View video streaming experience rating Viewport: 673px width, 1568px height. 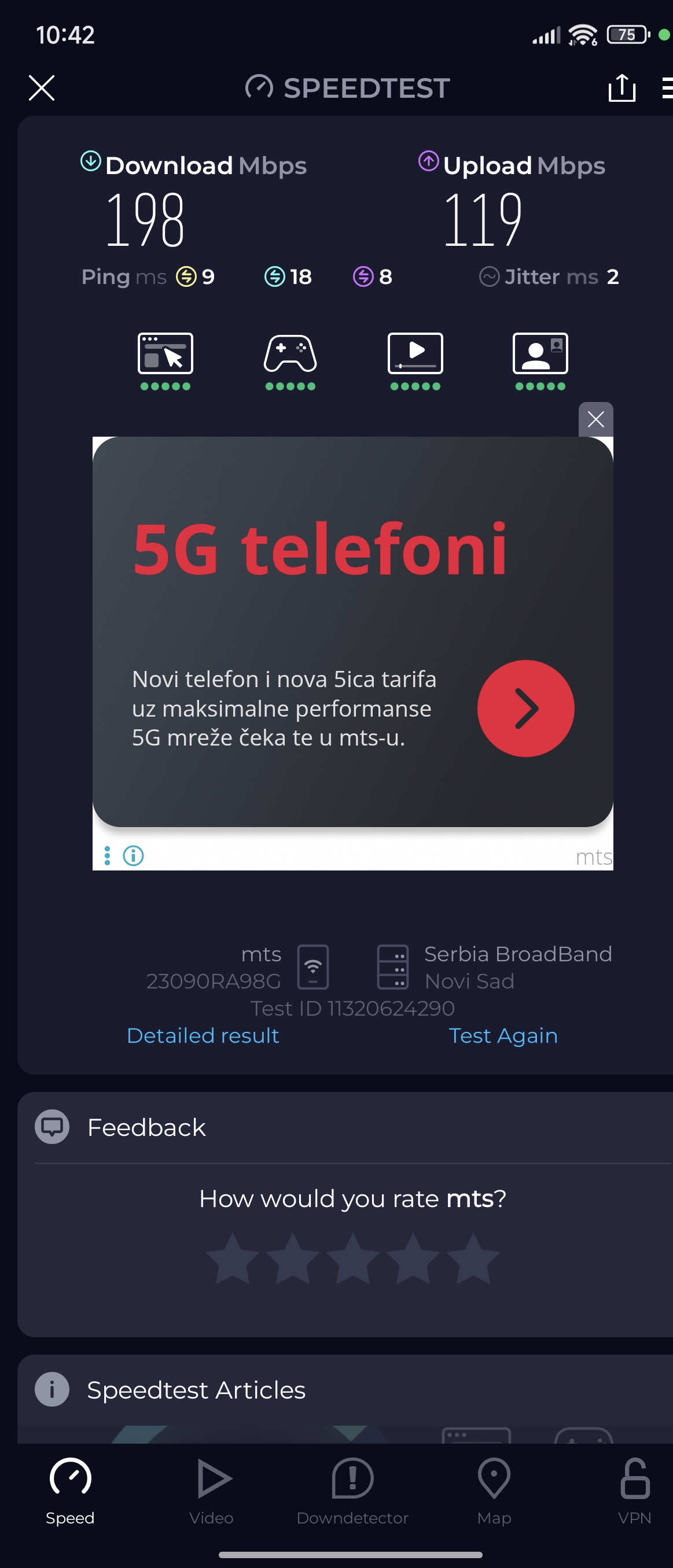[x=415, y=360]
